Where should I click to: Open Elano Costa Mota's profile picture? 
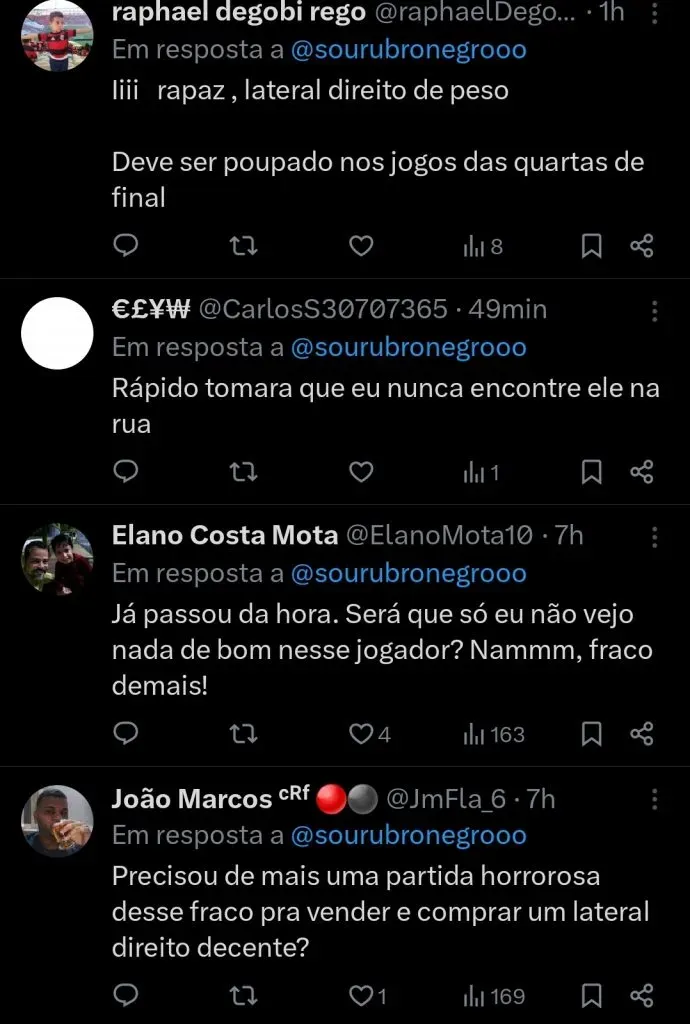[57, 559]
